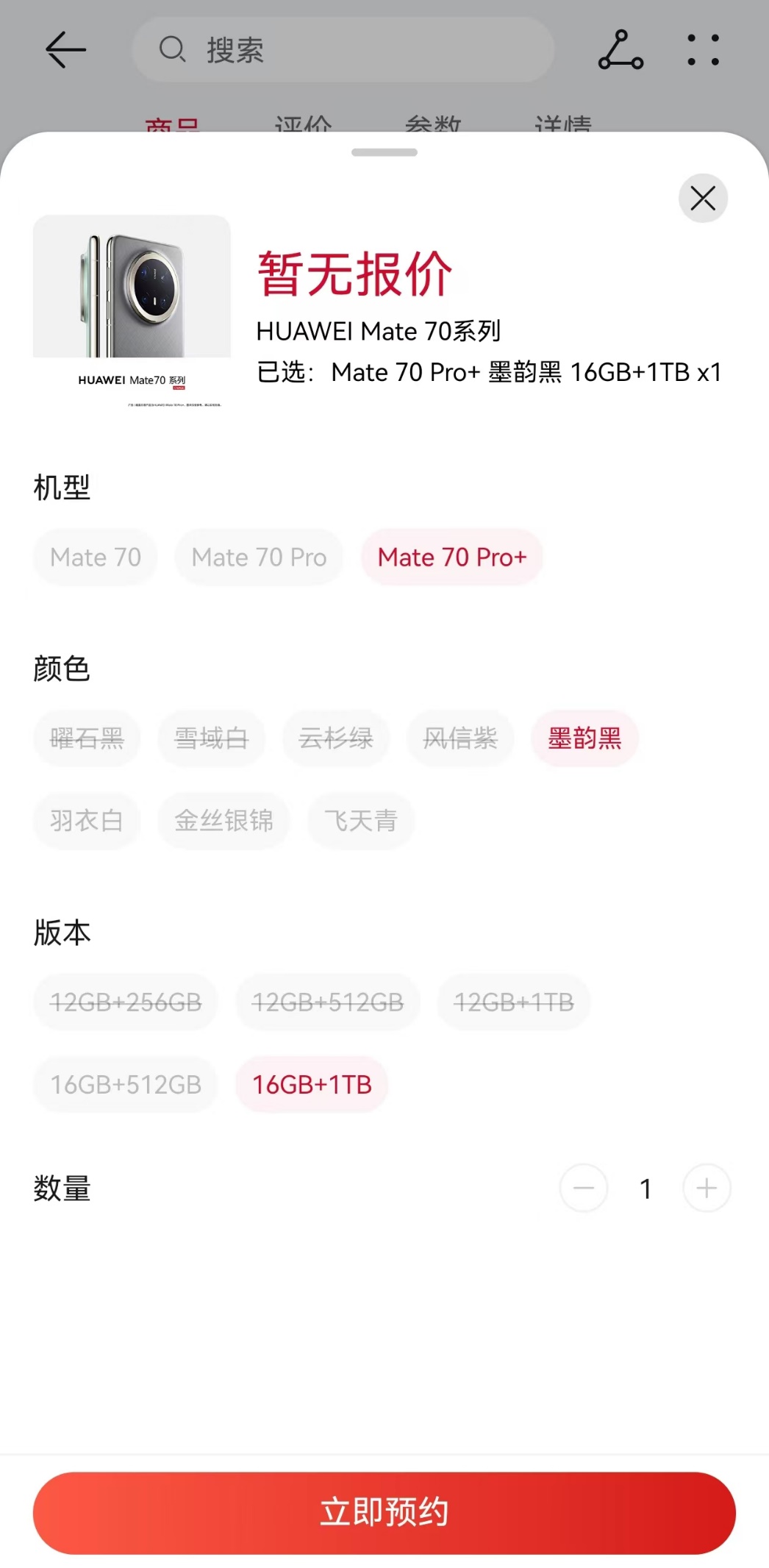769x1568 pixels.
Task: Open the 搜索 search box
Action: coord(343,50)
